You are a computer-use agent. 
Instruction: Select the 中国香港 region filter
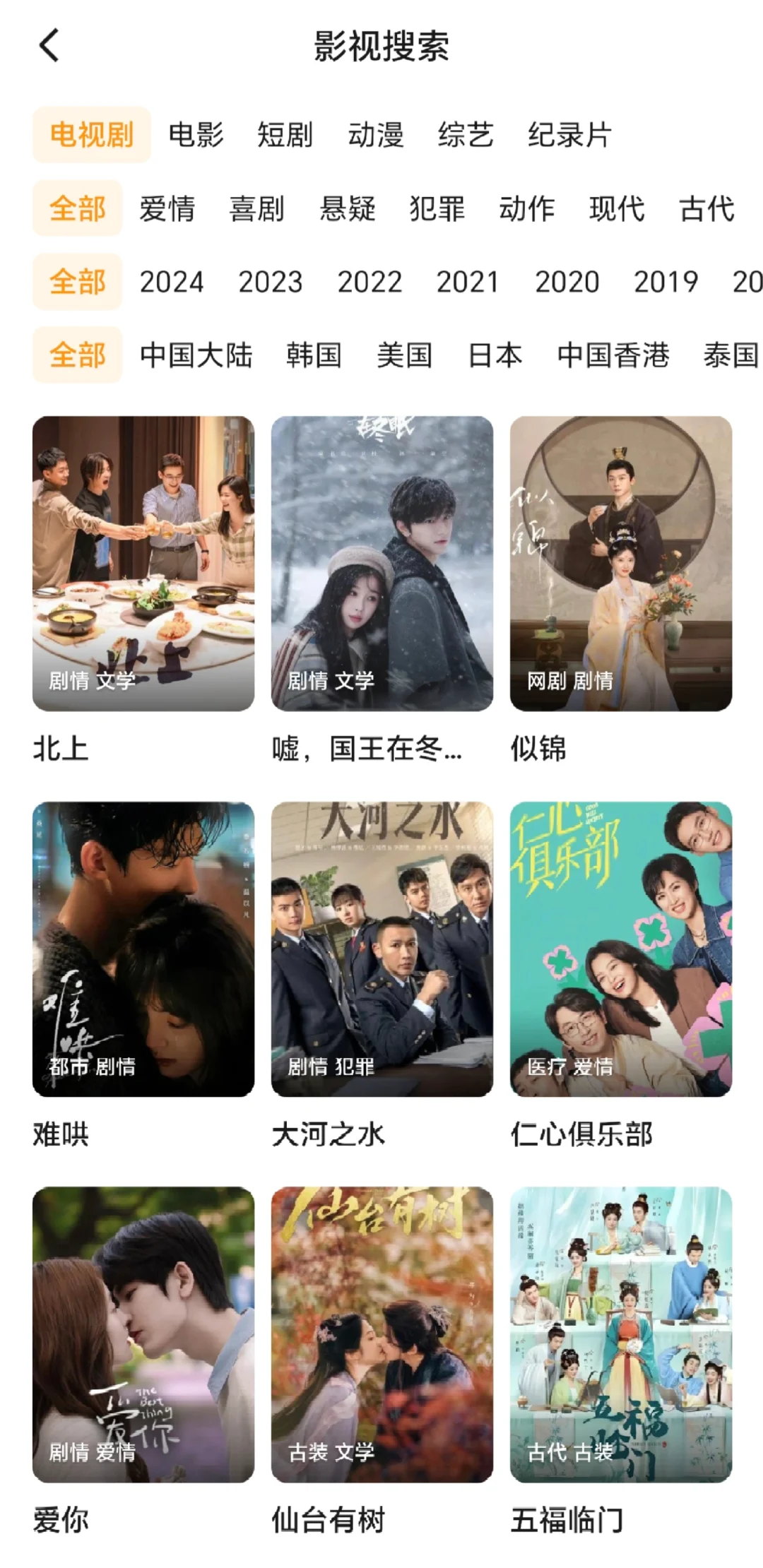(x=613, y=355)
